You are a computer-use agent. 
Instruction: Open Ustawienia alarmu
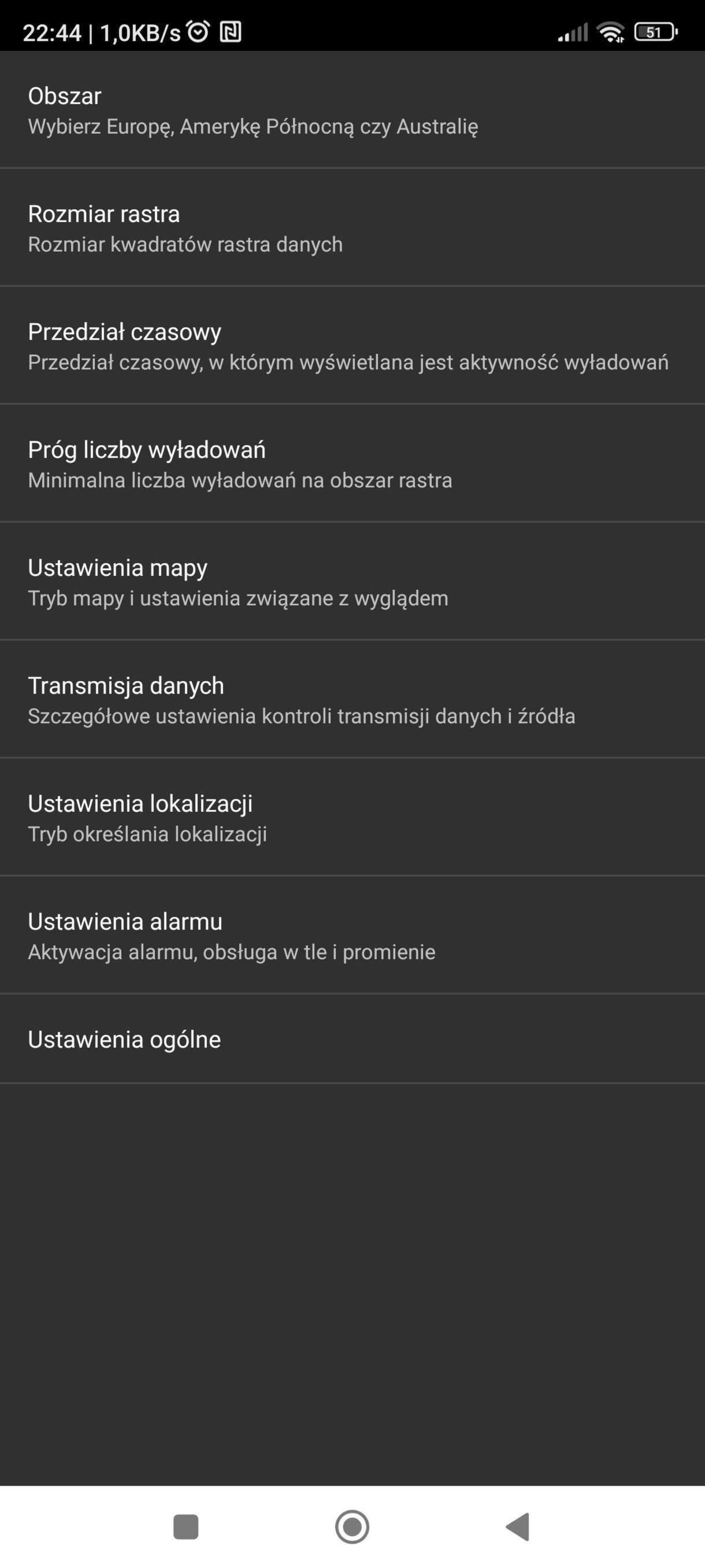352,935
